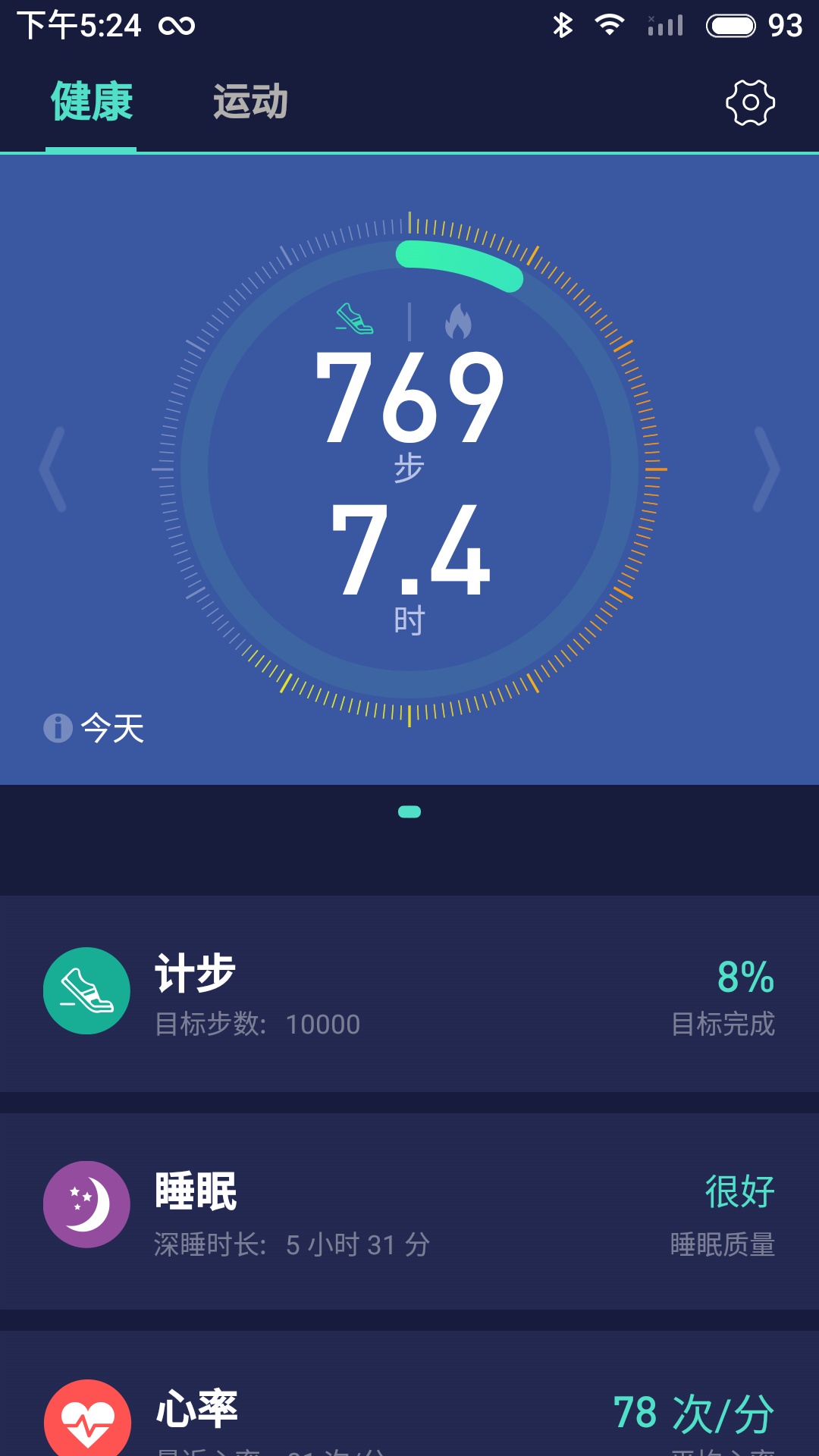Image resolution: width=819 pixels, height=1456 pixels.
Task: Tap the page indicator dash below the dial
Action: 409,811
